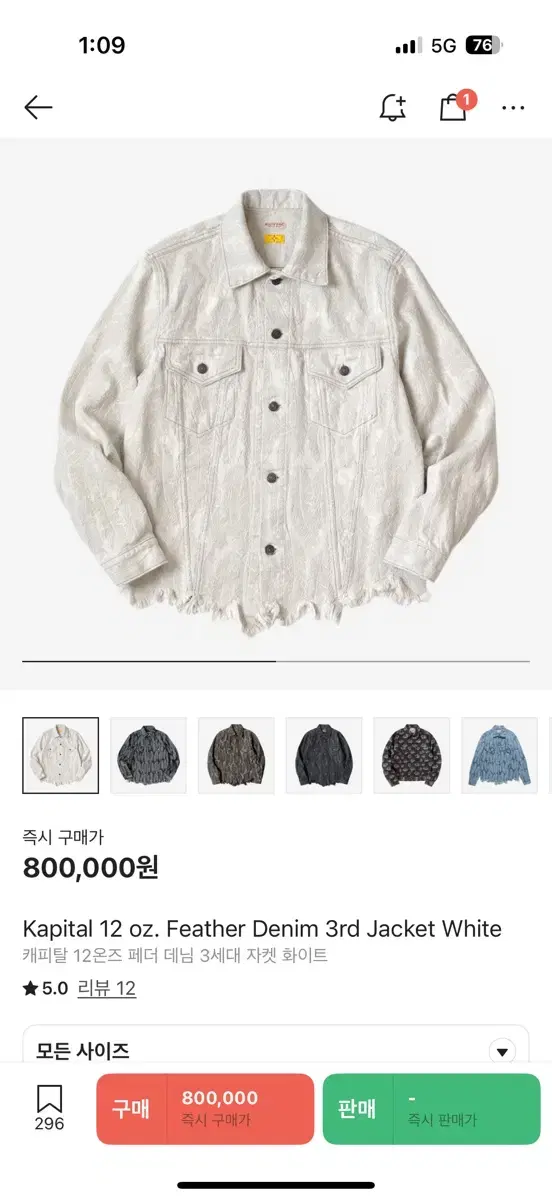552x1200 pixels.
Task: Select the dark gray patterned jacket thumbnail
Action: click(148, 755)
